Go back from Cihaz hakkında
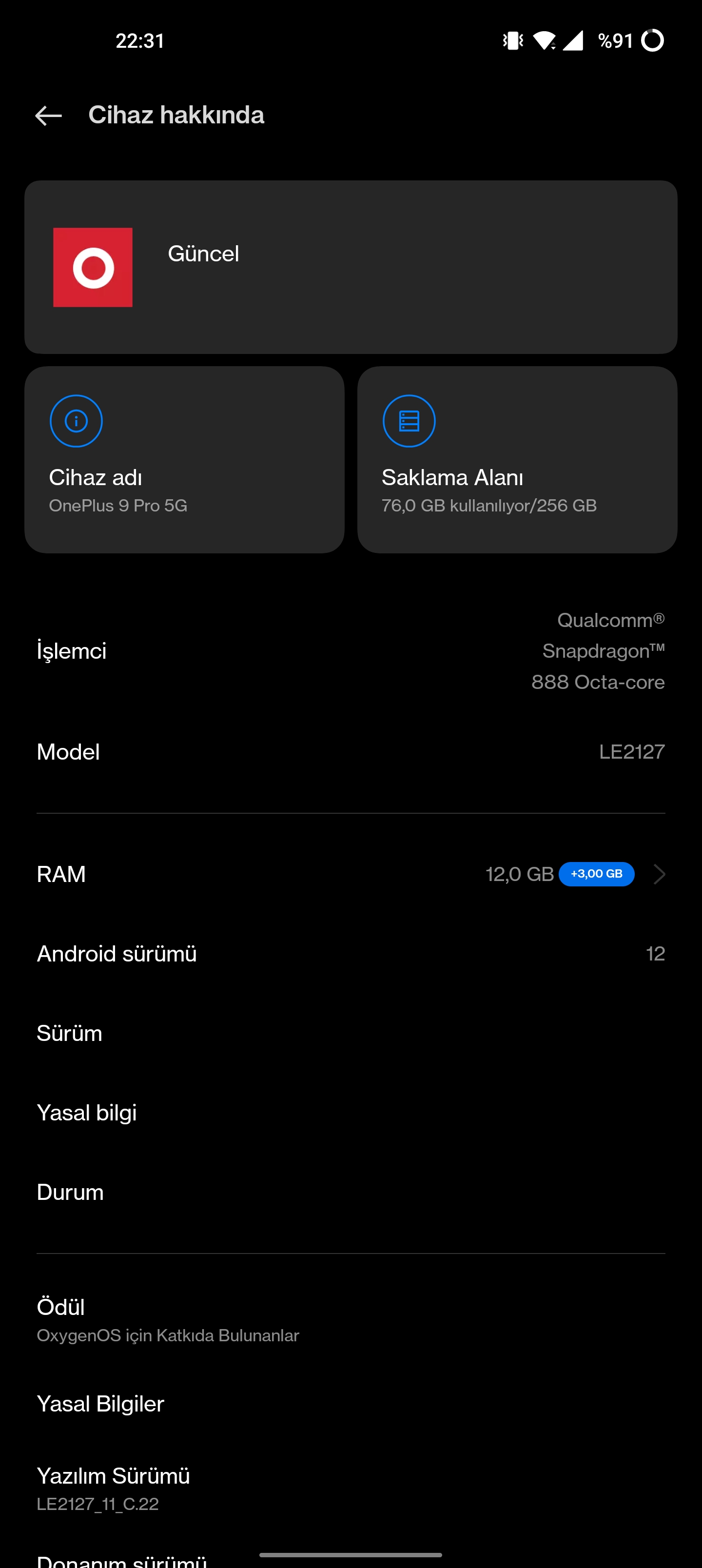The height and width of the screenshot is (1568, 702). click(x=49, y=115)
